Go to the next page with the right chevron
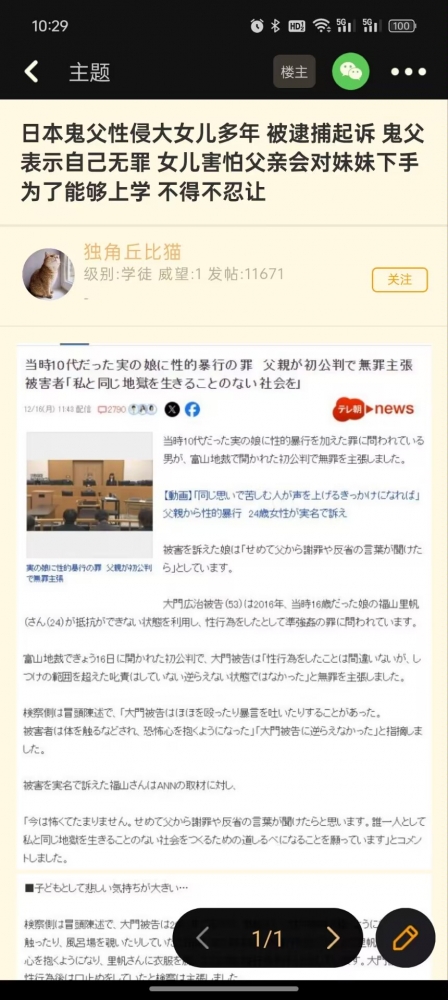The width and height of the screenshot is (448, 1000). click(x=332, y=938)
